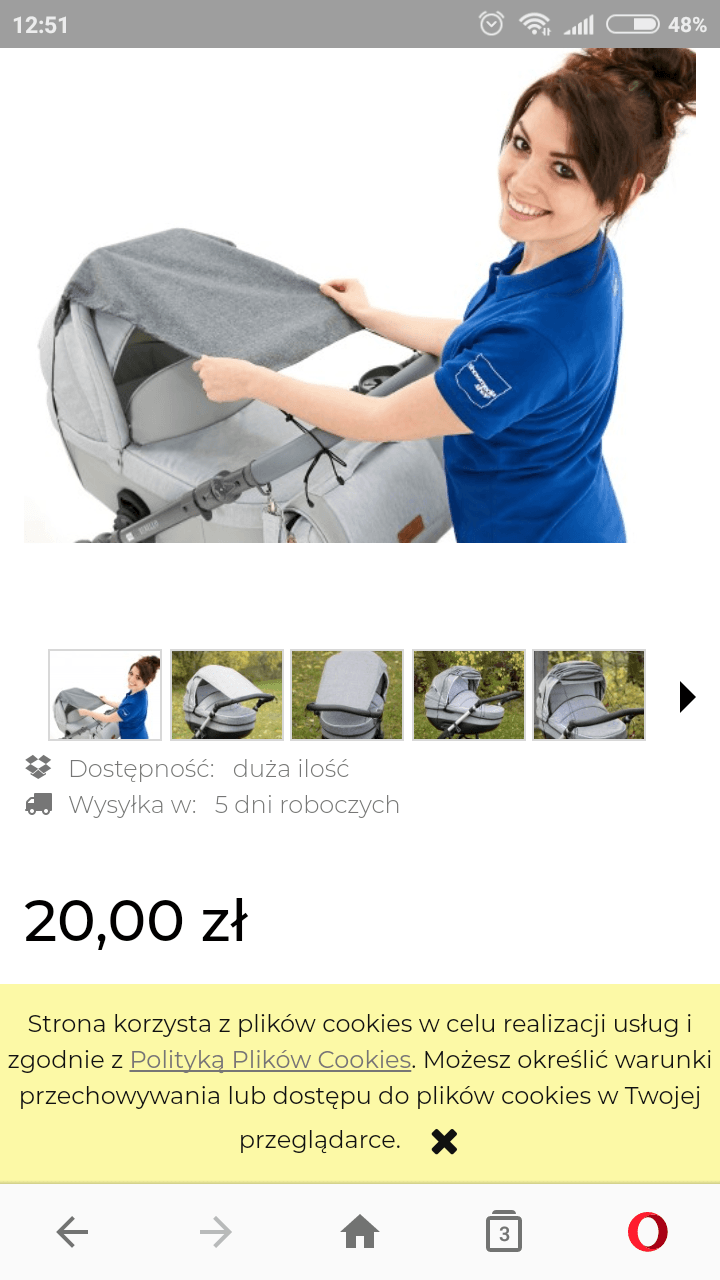Open the tabs switcher showing 3

click(x=504, y=1233)
